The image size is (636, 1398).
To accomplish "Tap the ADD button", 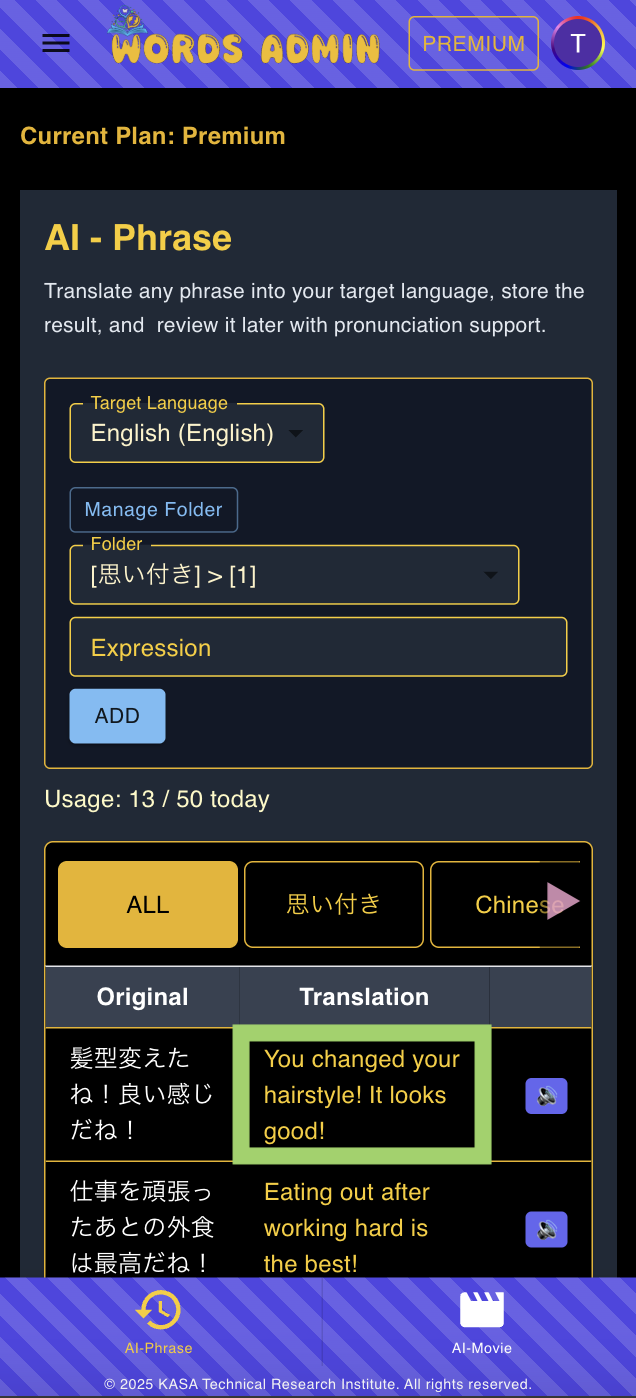I will 117,716.
